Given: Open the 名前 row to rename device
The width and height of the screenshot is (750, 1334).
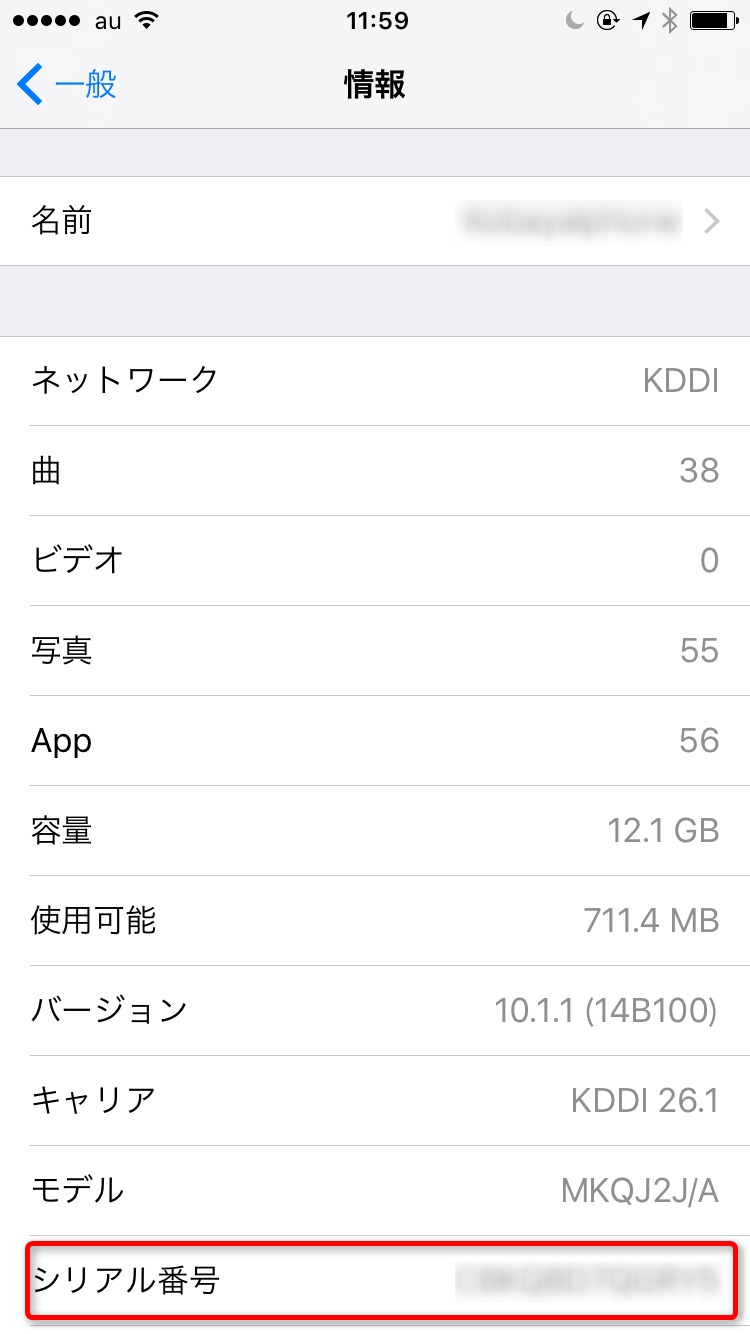Looking at the screenshot, I should pos(375,221).
